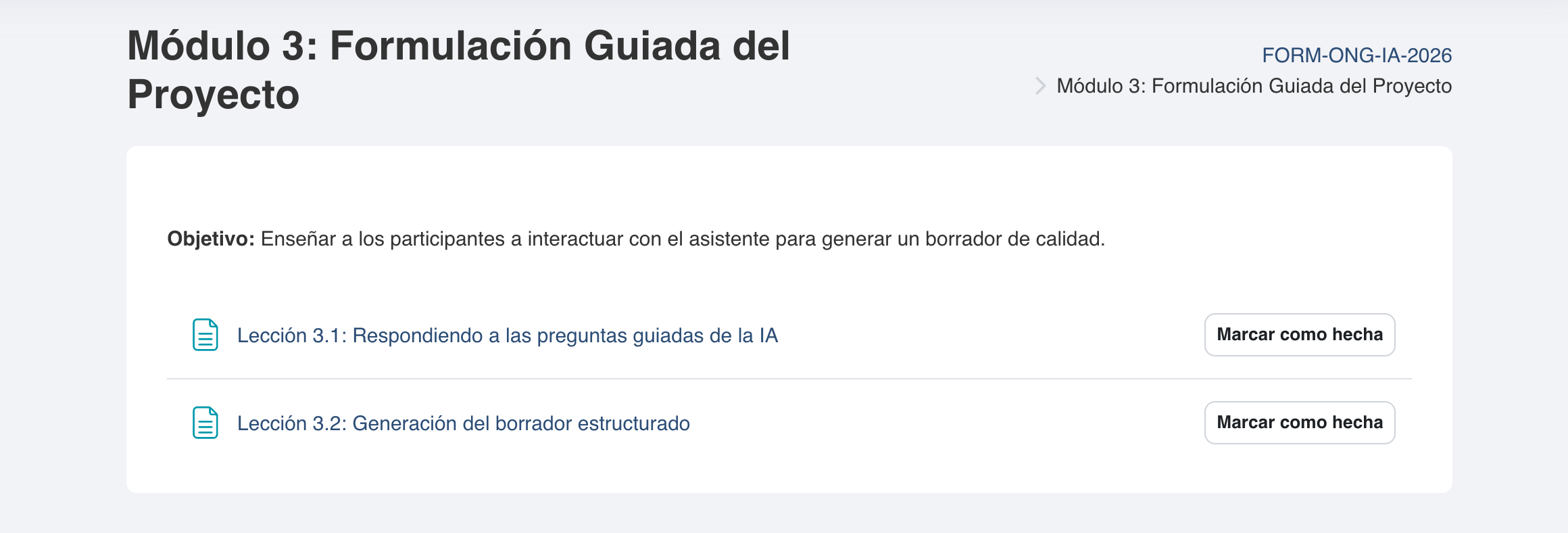This screenshot has width=1568, height=533.
Task: Mark Lección 3.2 as done
Action: tap(1300, 423)
